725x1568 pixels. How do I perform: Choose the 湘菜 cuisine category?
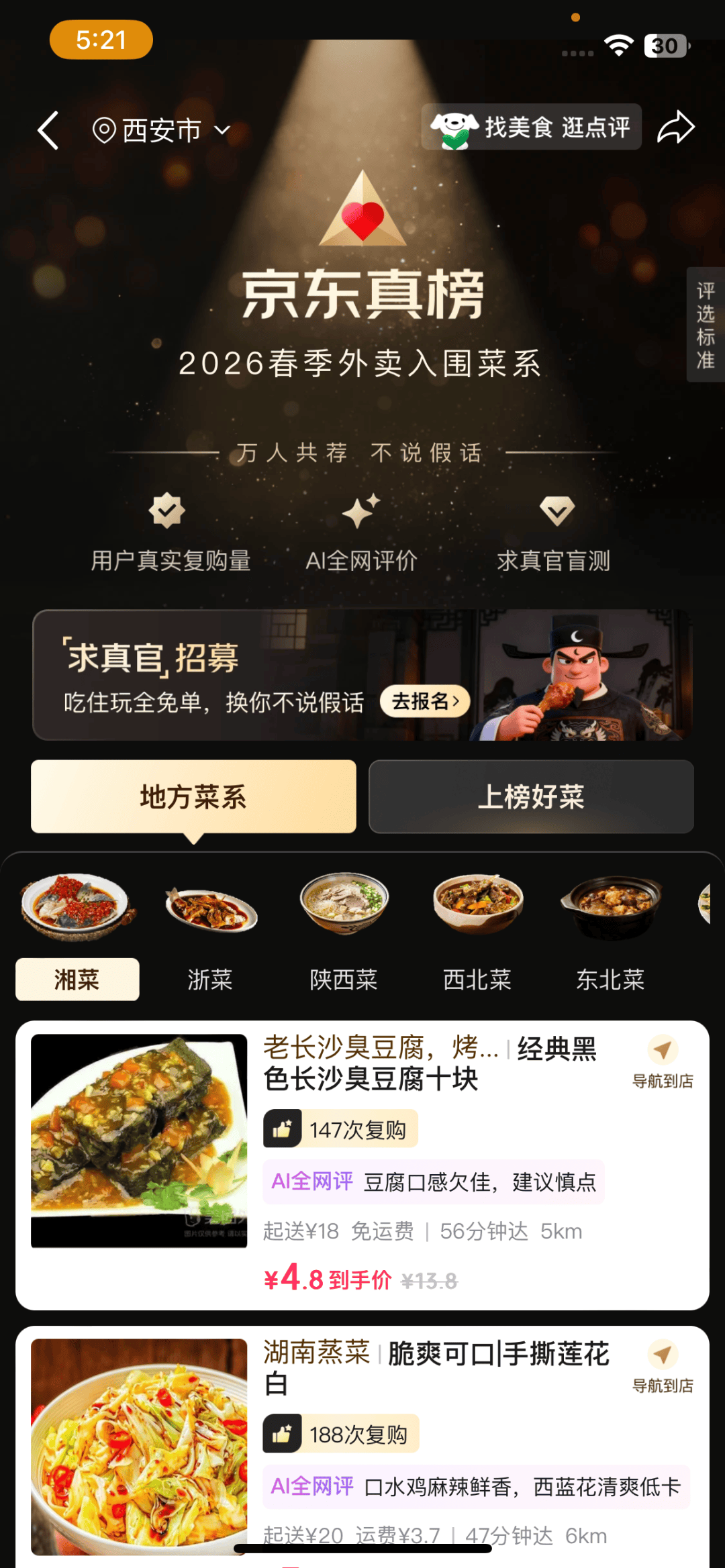coord(77,980)
